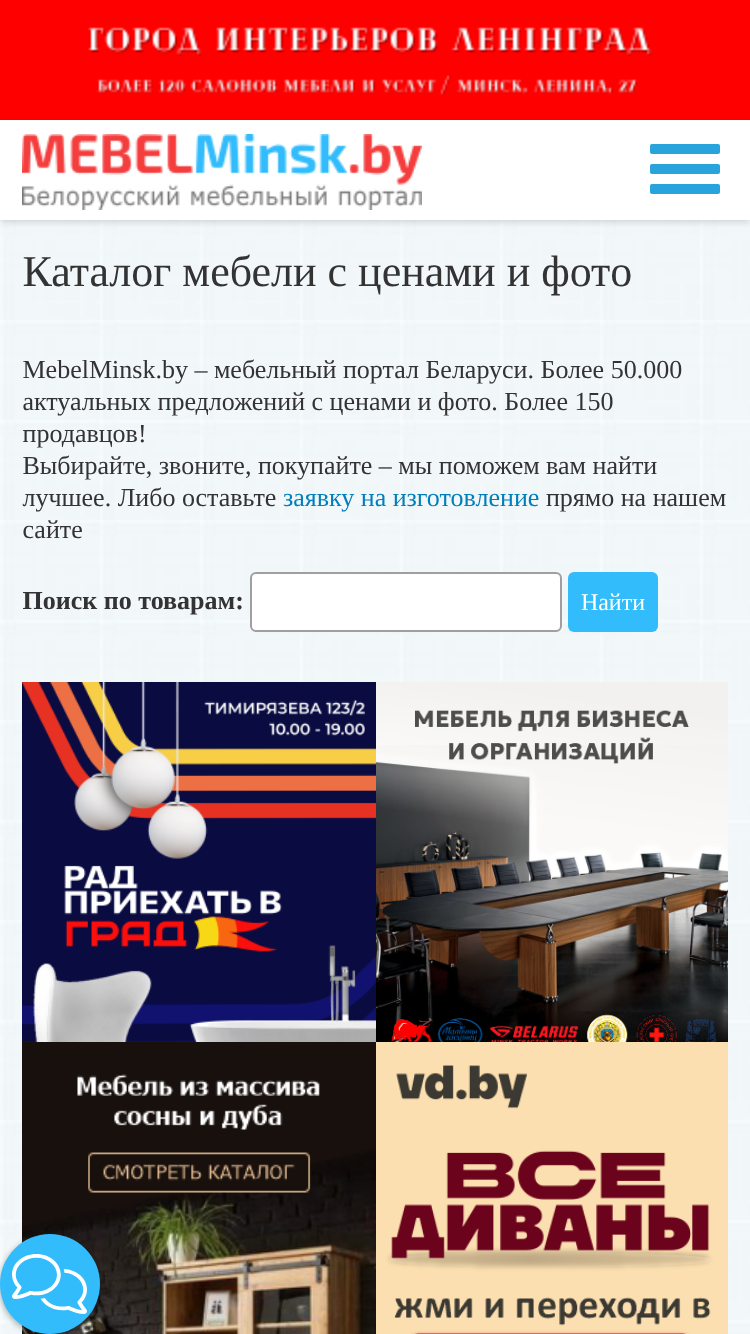750x1334 pixels.
Task: Tap the Найти search button
Action: [x=613, y=602]
